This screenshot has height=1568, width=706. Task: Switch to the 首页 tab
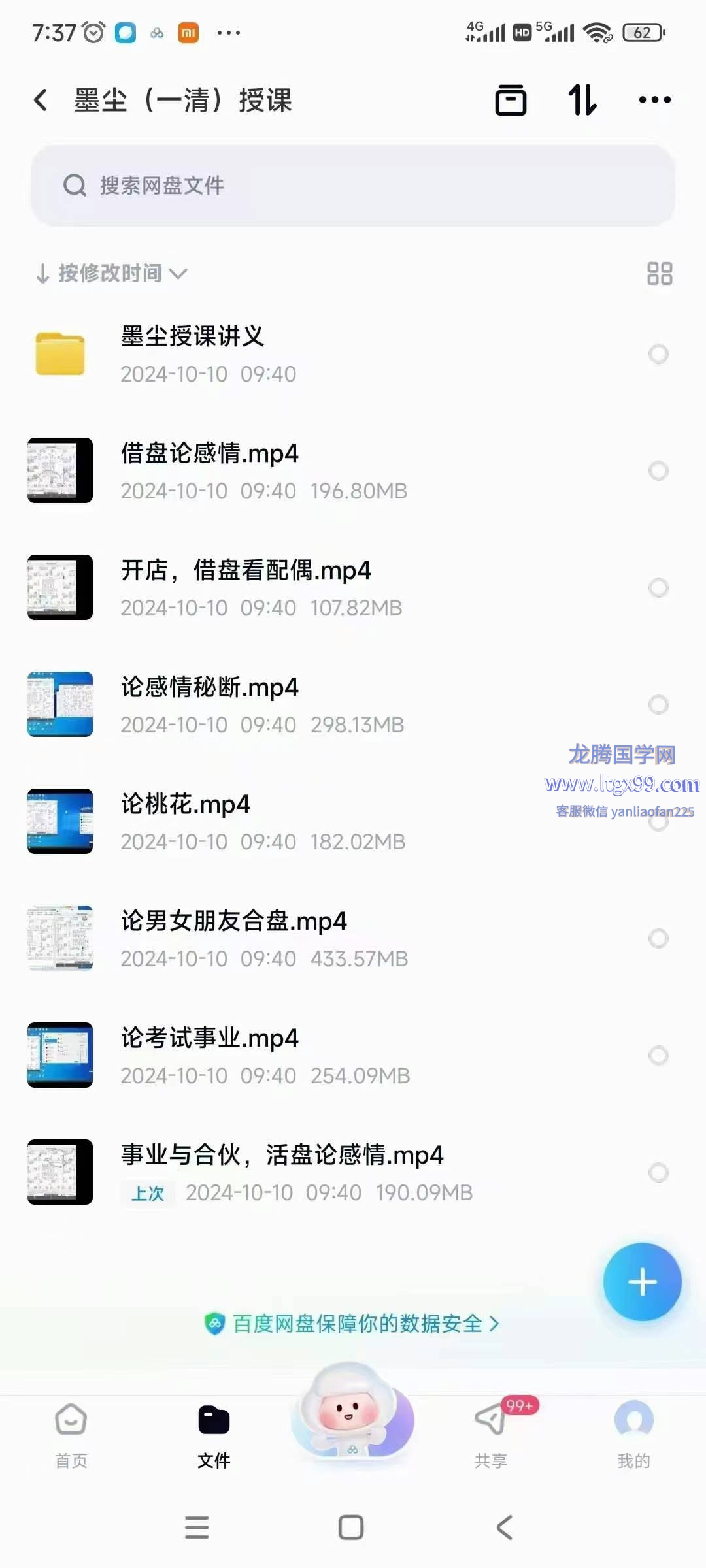coord(71,1435)
